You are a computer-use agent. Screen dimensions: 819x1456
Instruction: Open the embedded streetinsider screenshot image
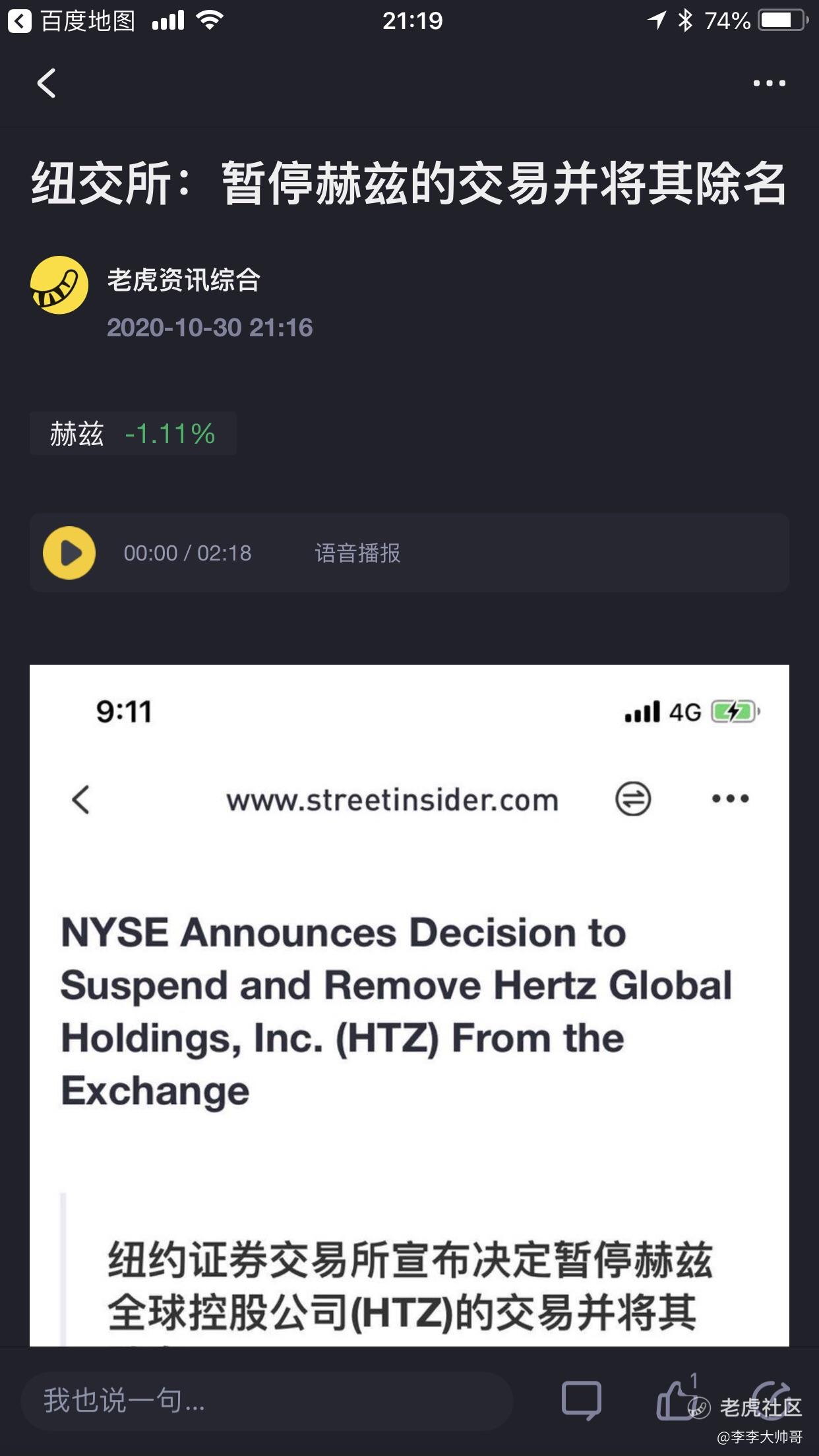pos(409,1005)
